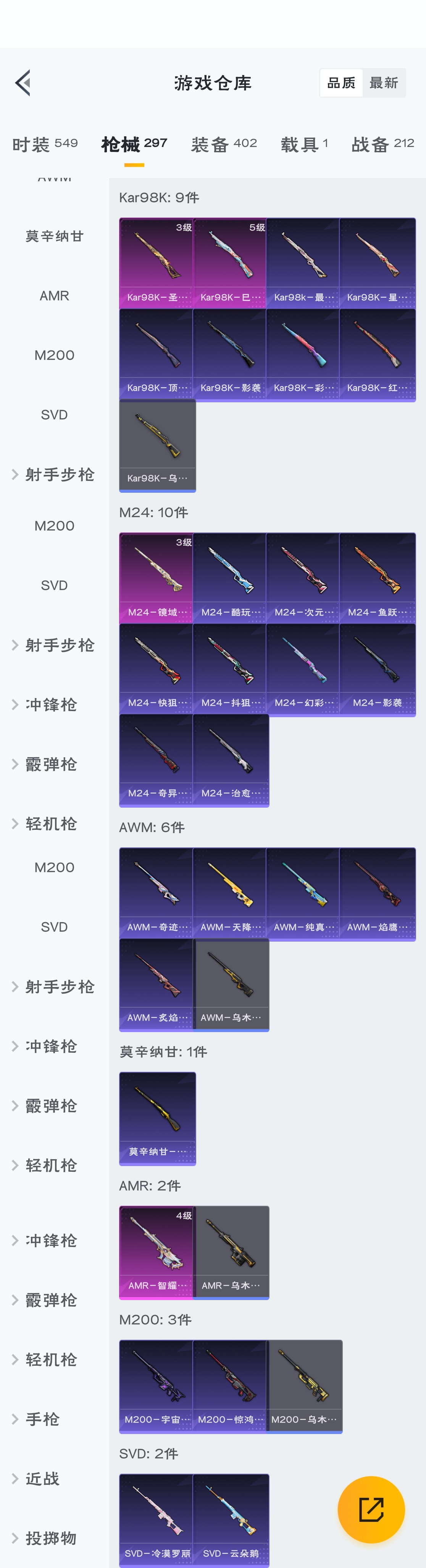Screen dimensions: 426x1568
Task: Sort by 品质
Action: [341, 83]
